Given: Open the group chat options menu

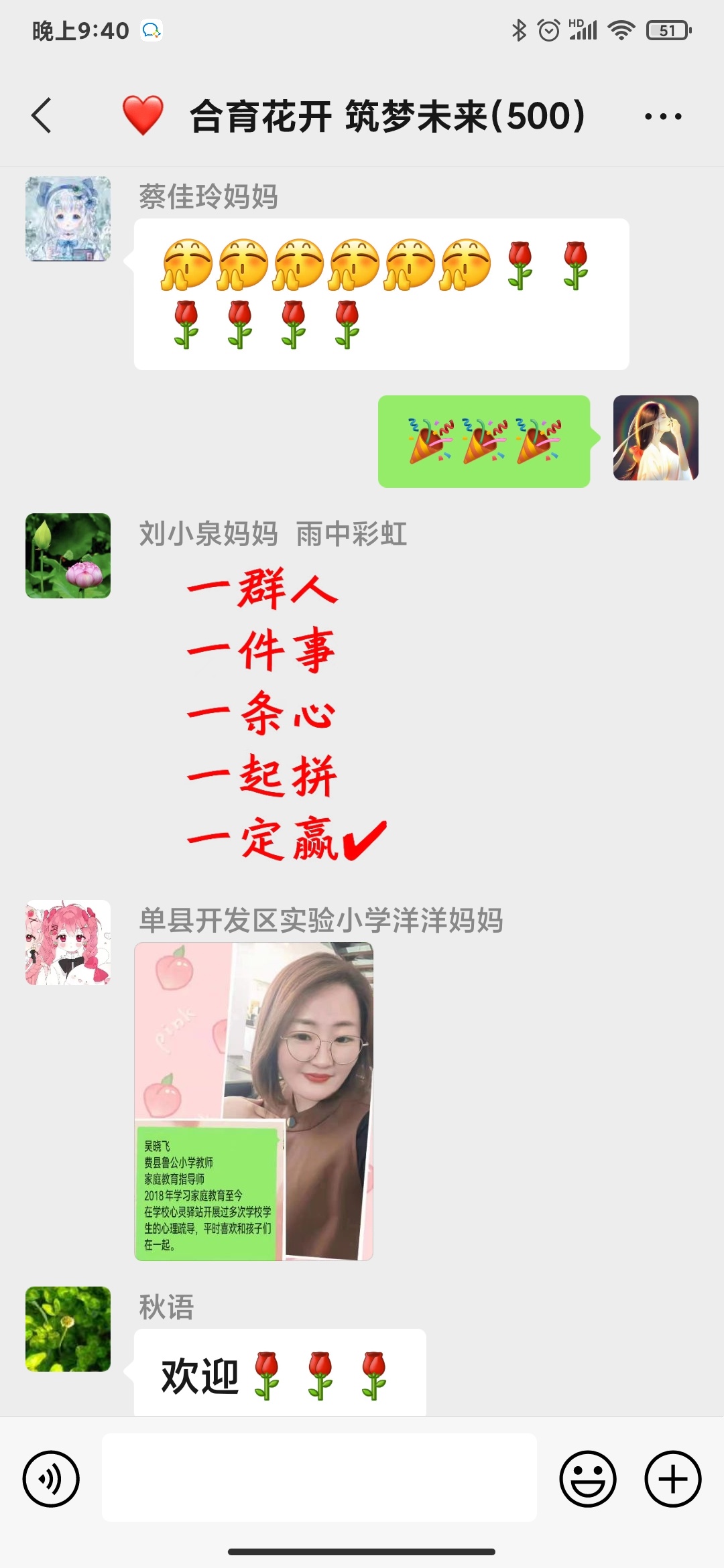Looking at the screenshot, I should [662, 117].
